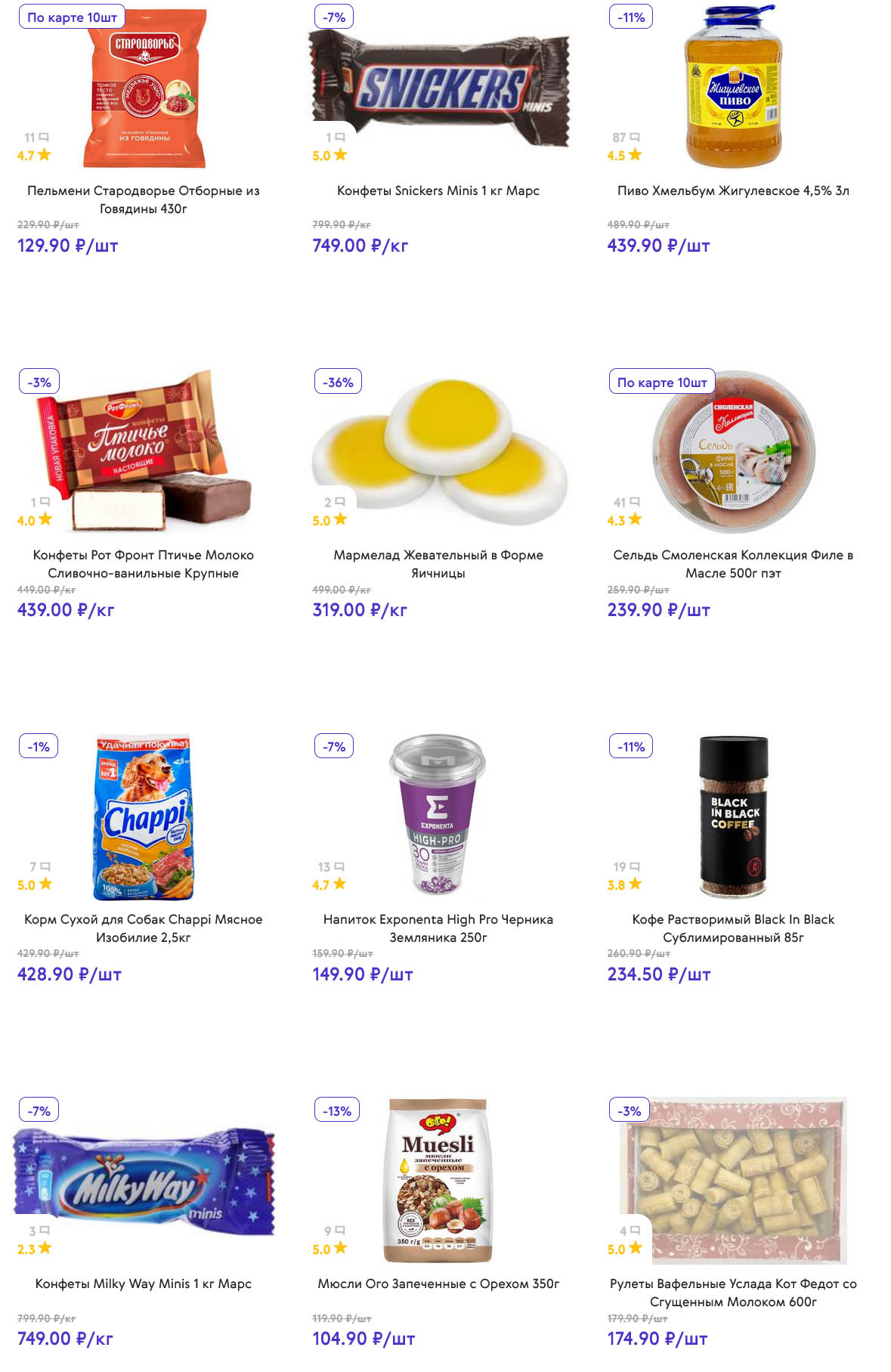The width and height of the screenshot is (891, 1372).
Task: Open Напиток Exponenta High Pro card
Action: coord(438,928)
